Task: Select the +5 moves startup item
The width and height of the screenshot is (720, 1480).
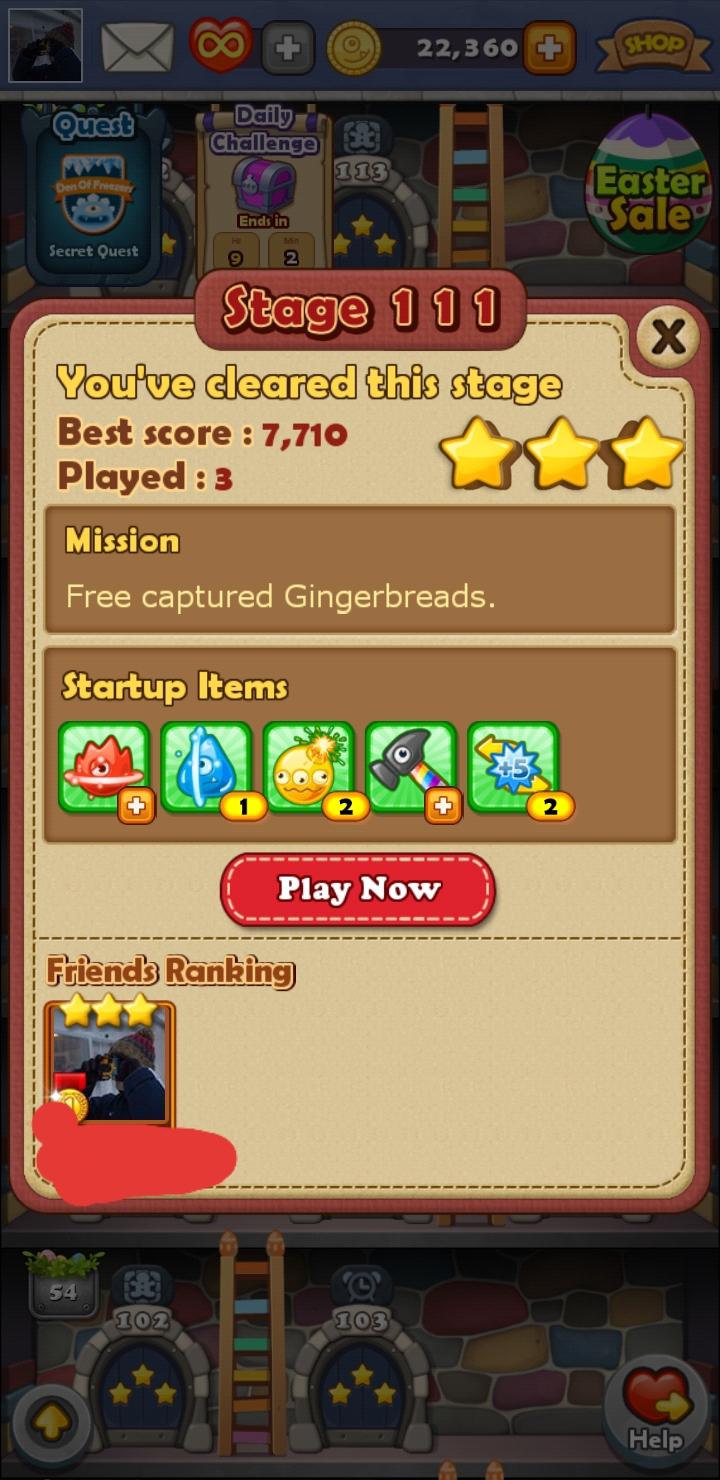Action: click(513, 768)
